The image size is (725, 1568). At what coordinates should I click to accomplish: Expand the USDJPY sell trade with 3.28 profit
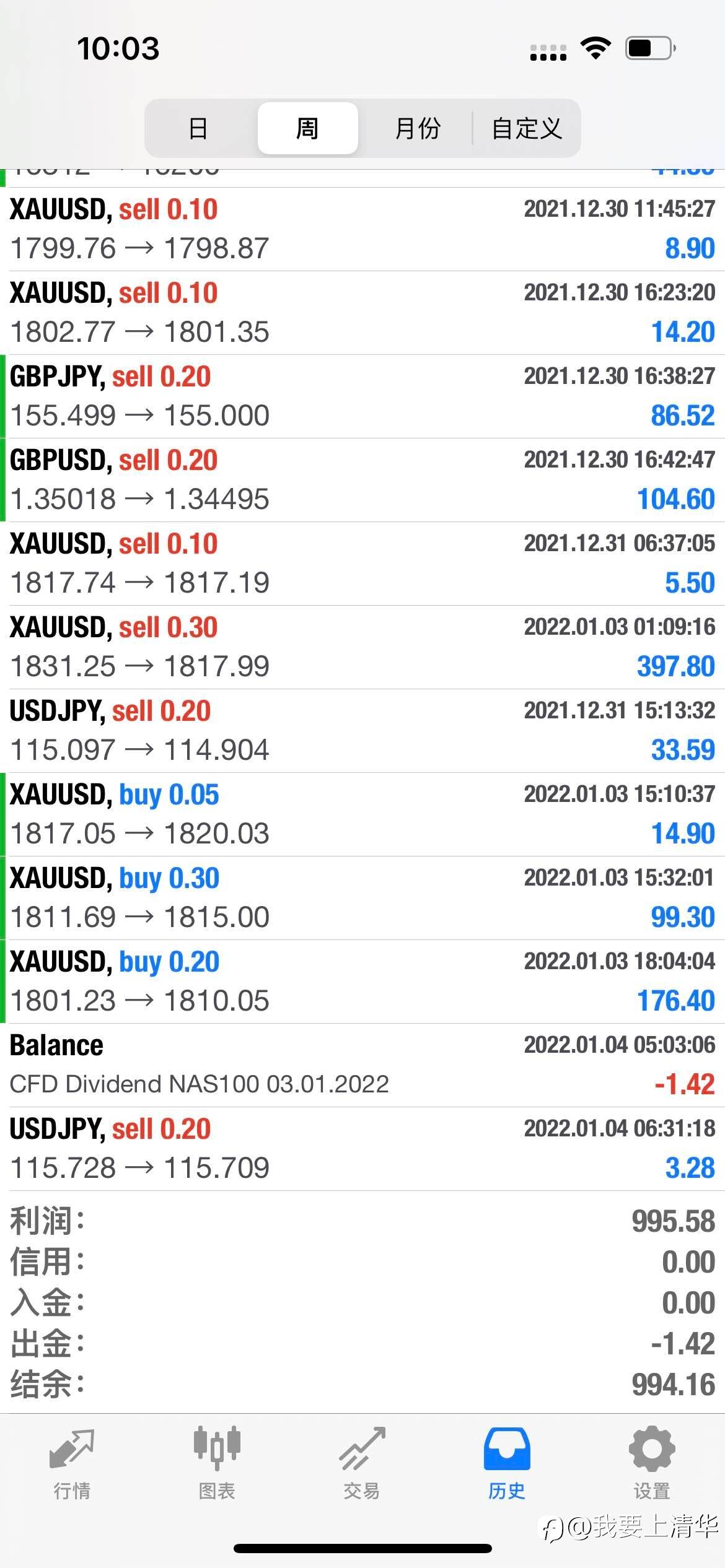362,1149
